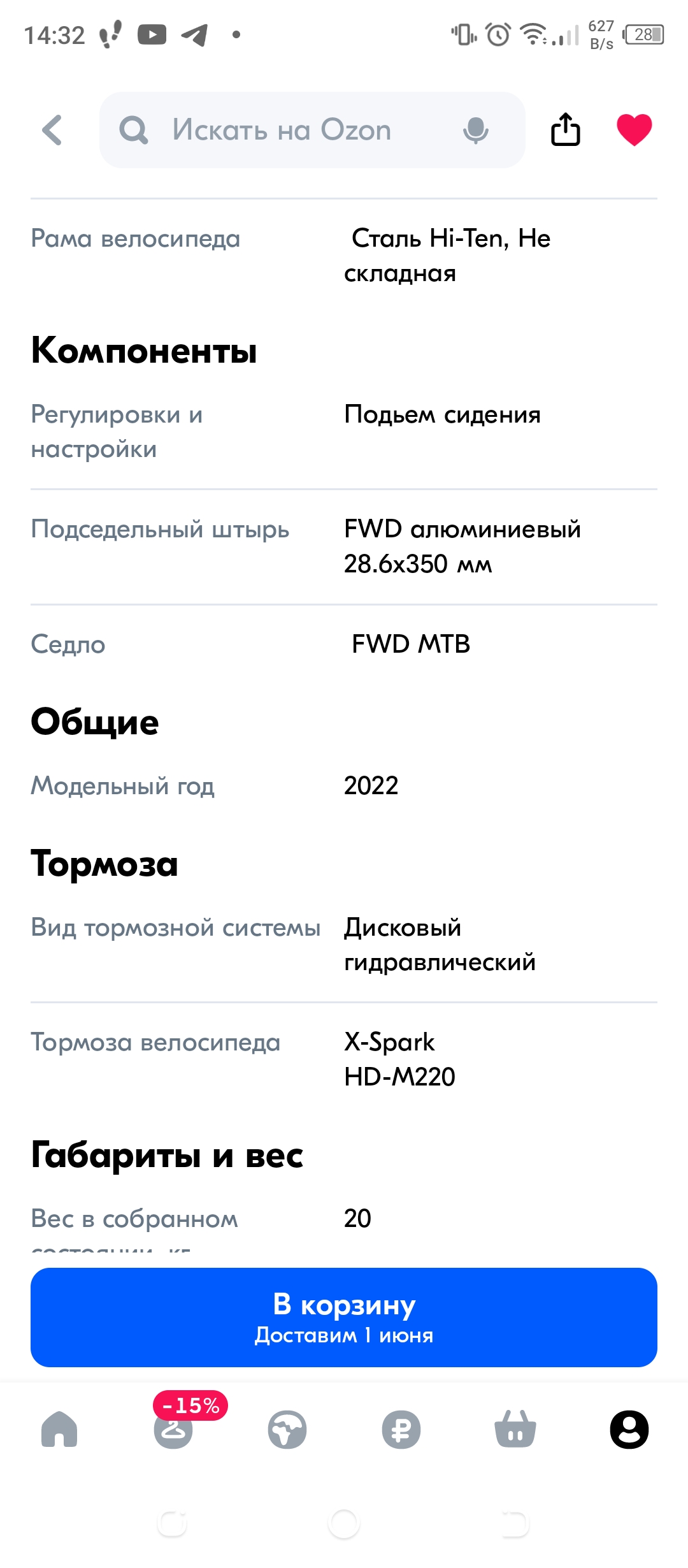The height and width of the screenshot is (1568, 688).
Task: Remove the product from favorites using the heart icon
Action: coord(634,129)
